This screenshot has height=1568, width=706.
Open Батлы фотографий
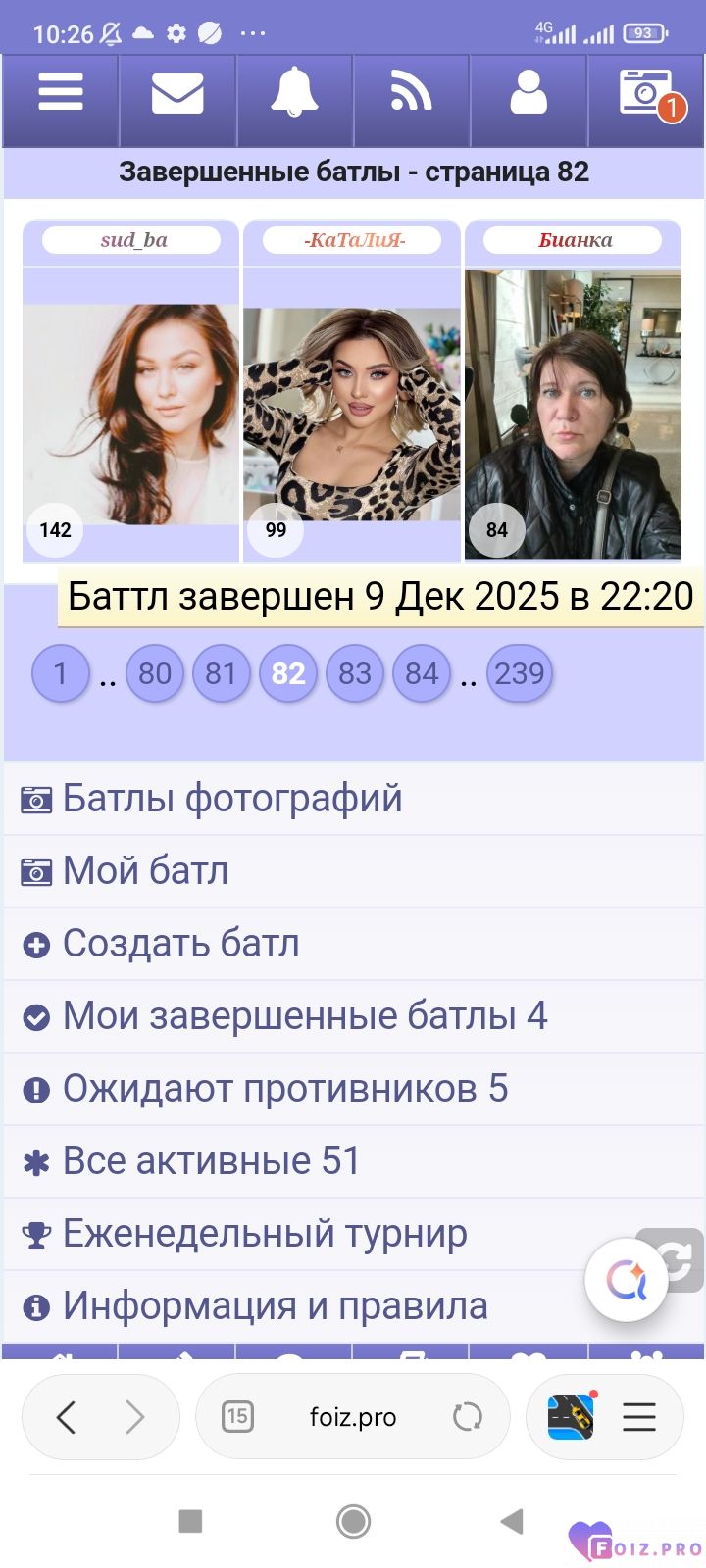pos(232,799)
